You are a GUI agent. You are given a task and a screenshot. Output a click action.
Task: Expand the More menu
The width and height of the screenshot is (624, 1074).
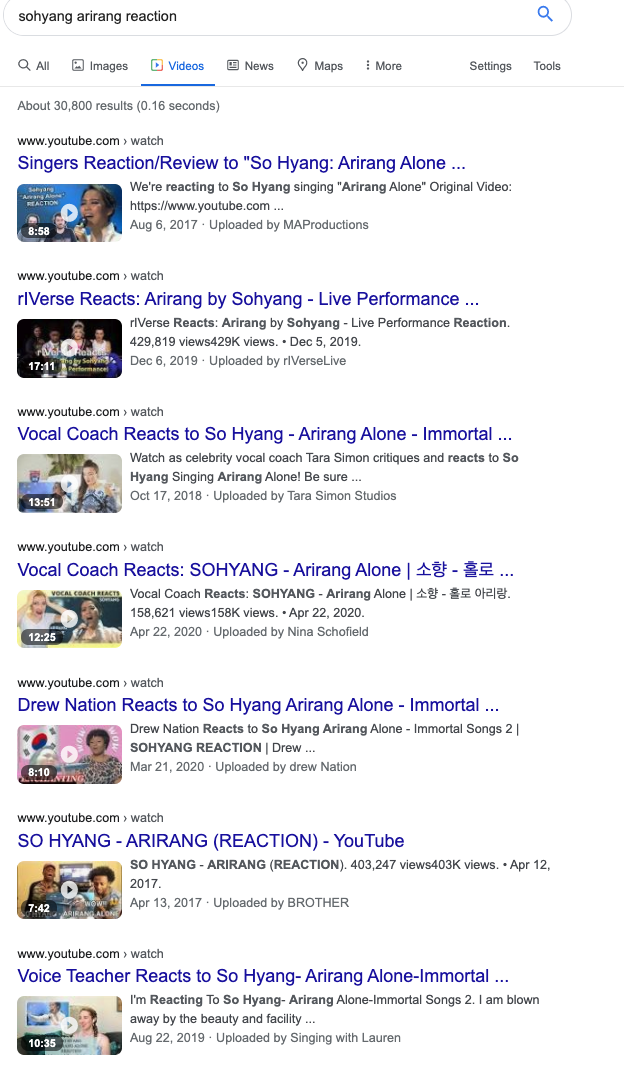coord(384,66)
